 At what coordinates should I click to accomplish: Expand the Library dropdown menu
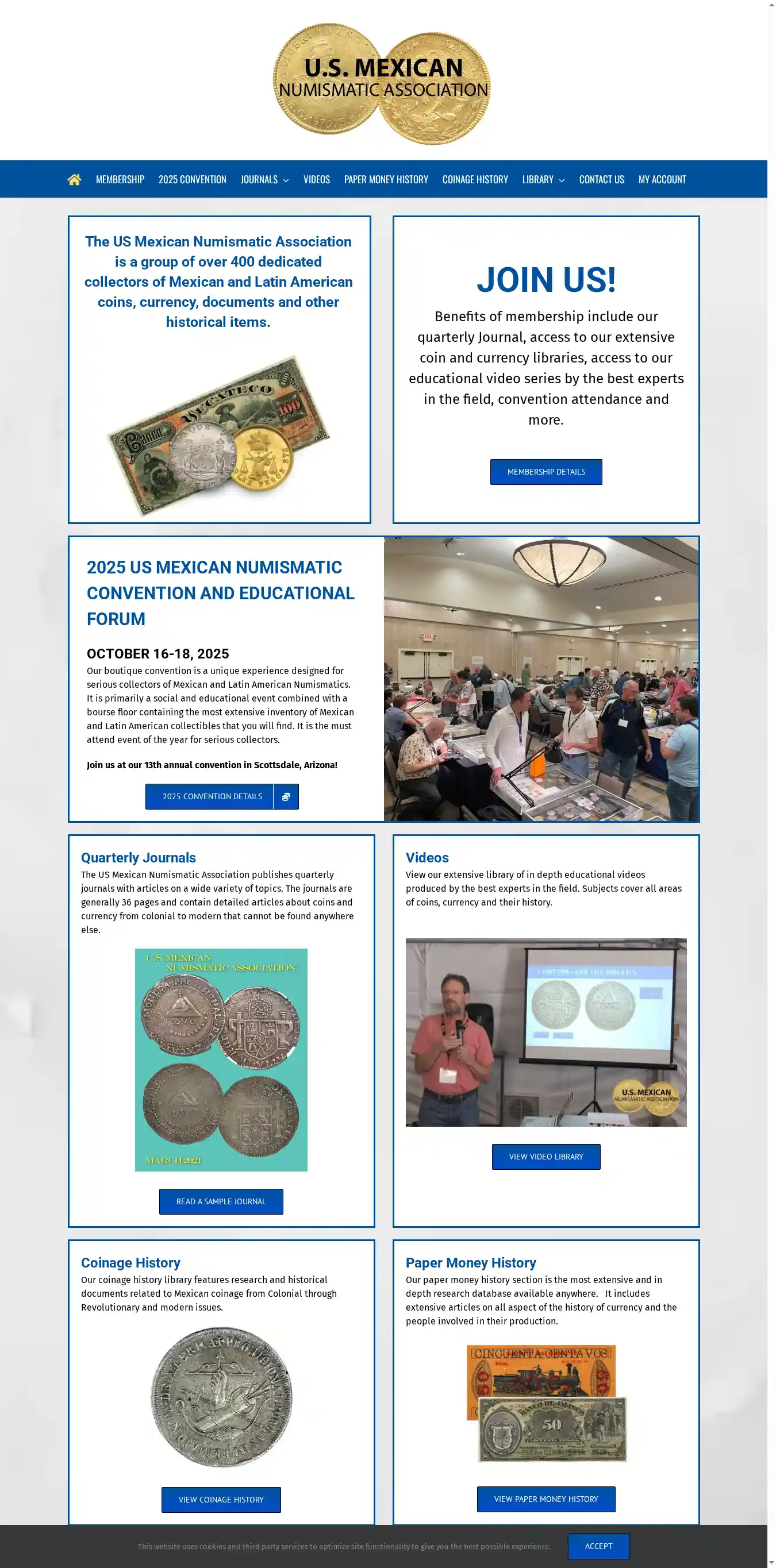click(543, 180)
